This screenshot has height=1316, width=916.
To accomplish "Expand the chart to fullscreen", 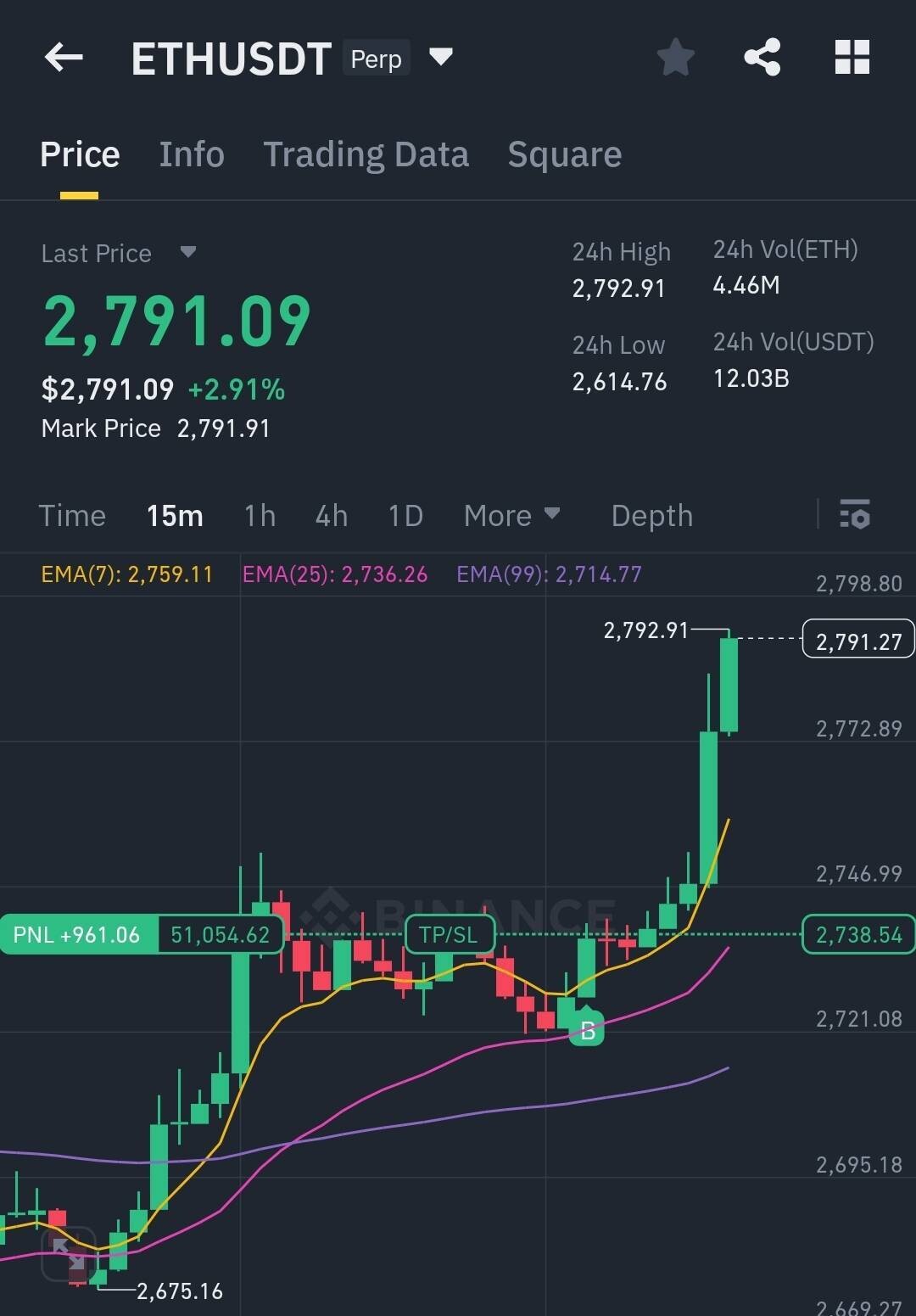I will click(x=67, y=1252).
